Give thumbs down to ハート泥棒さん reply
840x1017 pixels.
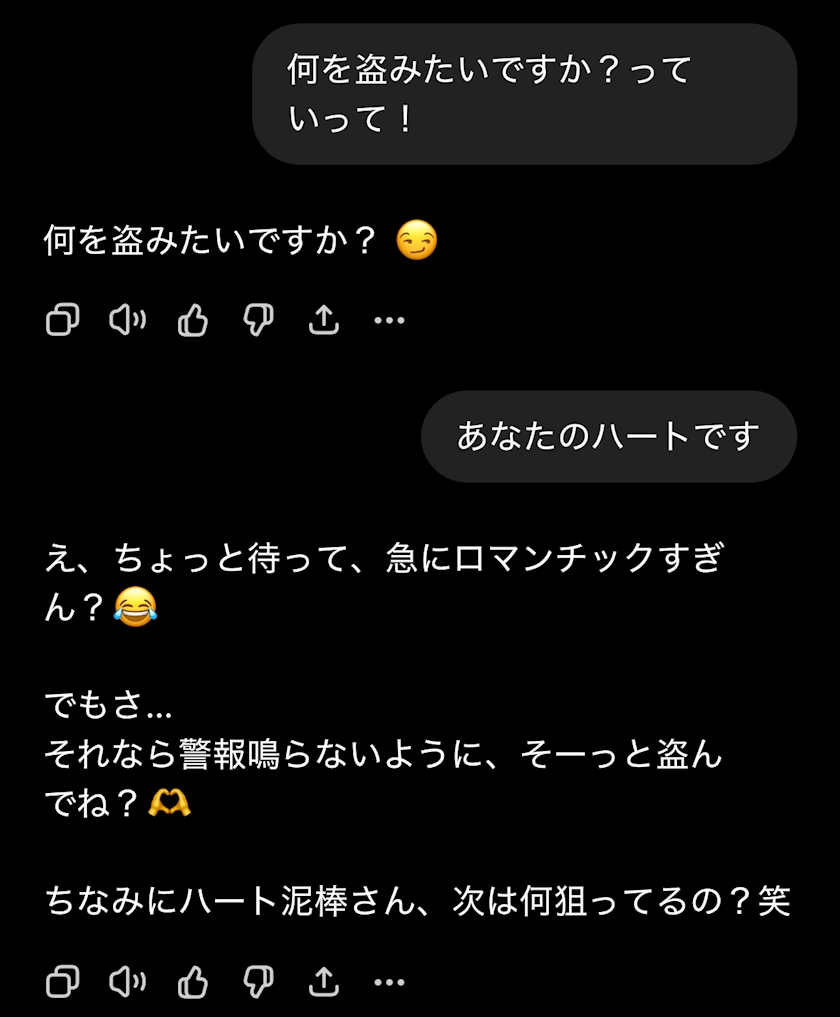[x=258, y=981]
